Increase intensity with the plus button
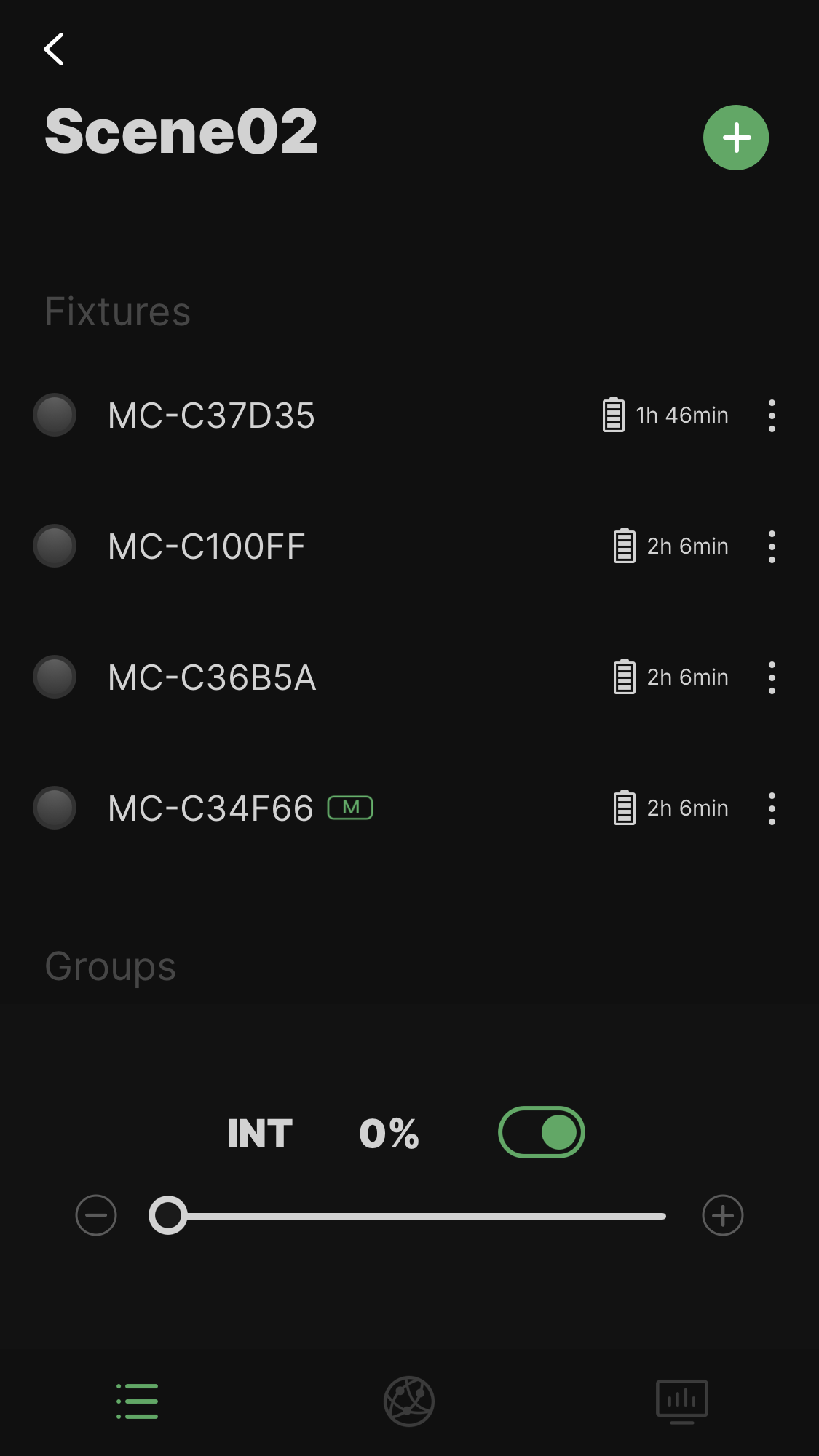This screenshot has height=1456, width=819. tap(722, 1215)
